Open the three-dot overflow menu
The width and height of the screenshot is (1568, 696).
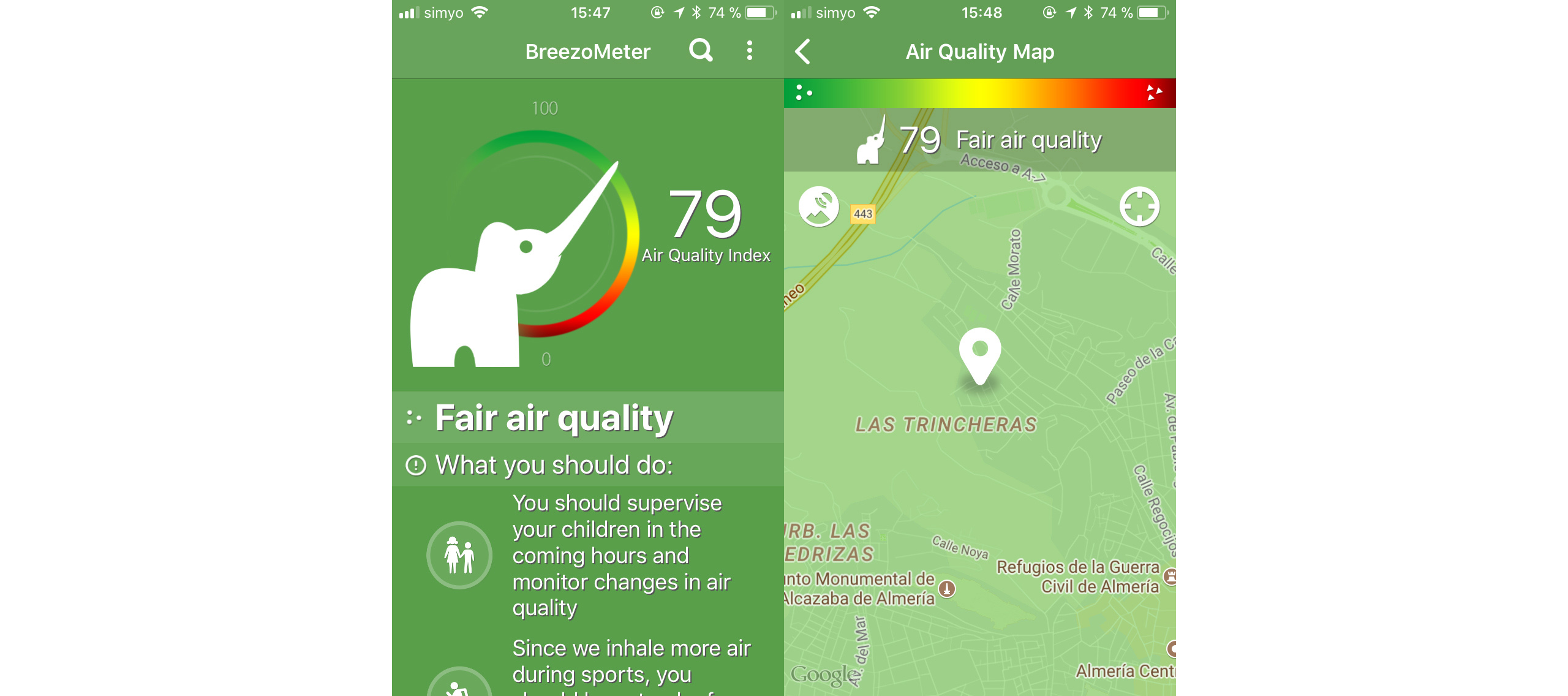[749, 51]
